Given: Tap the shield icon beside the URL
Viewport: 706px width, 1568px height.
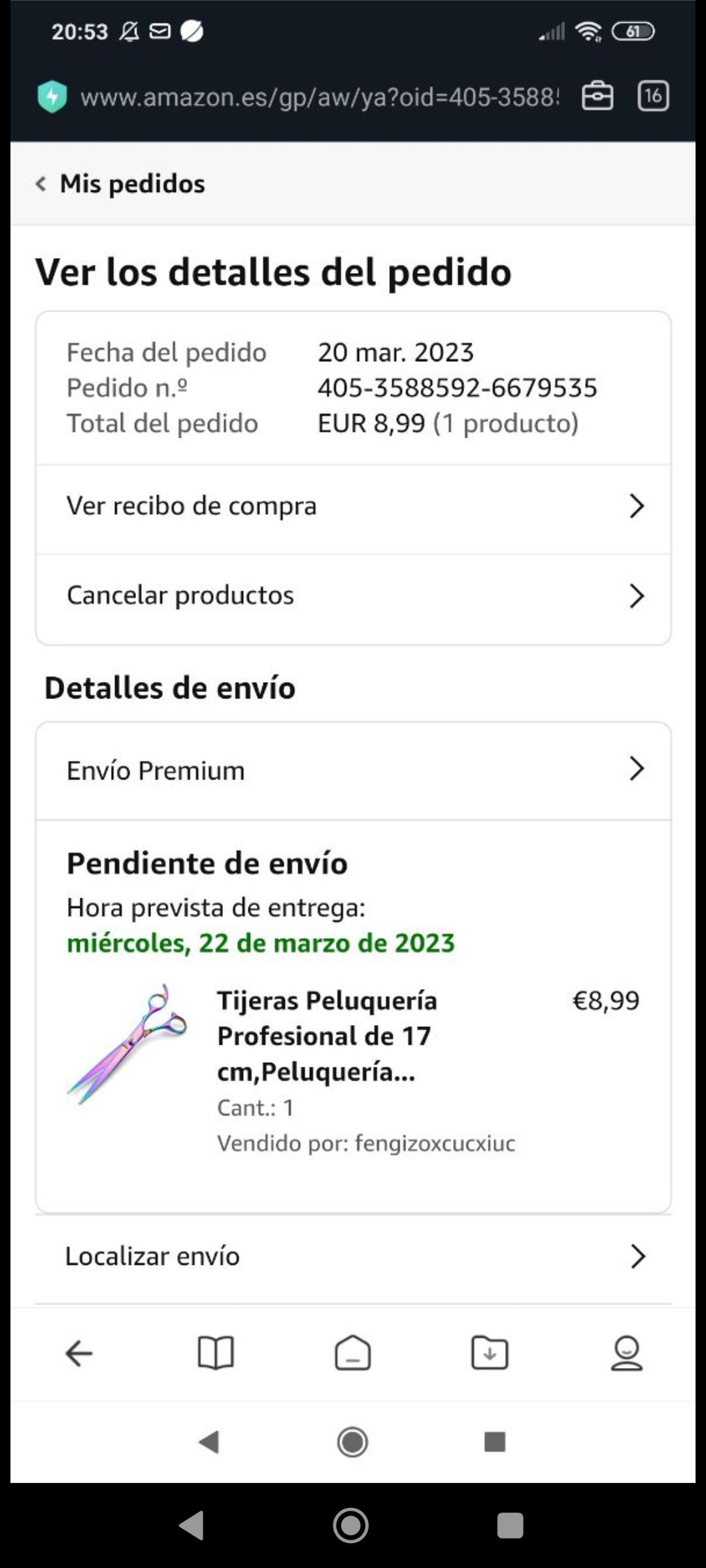Looking at the screenshot, I should (52, 97).
